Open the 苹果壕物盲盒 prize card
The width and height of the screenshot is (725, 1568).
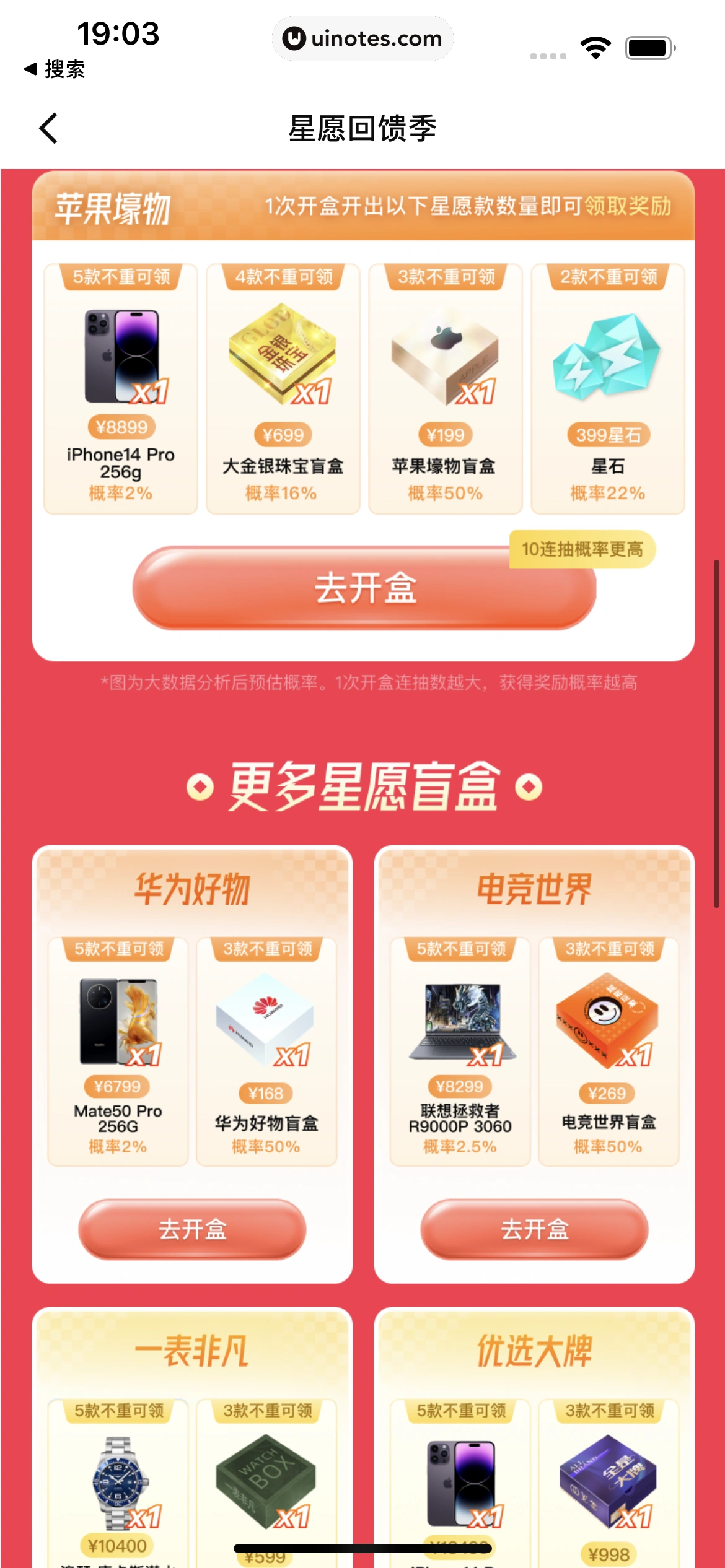pos(446,389)
